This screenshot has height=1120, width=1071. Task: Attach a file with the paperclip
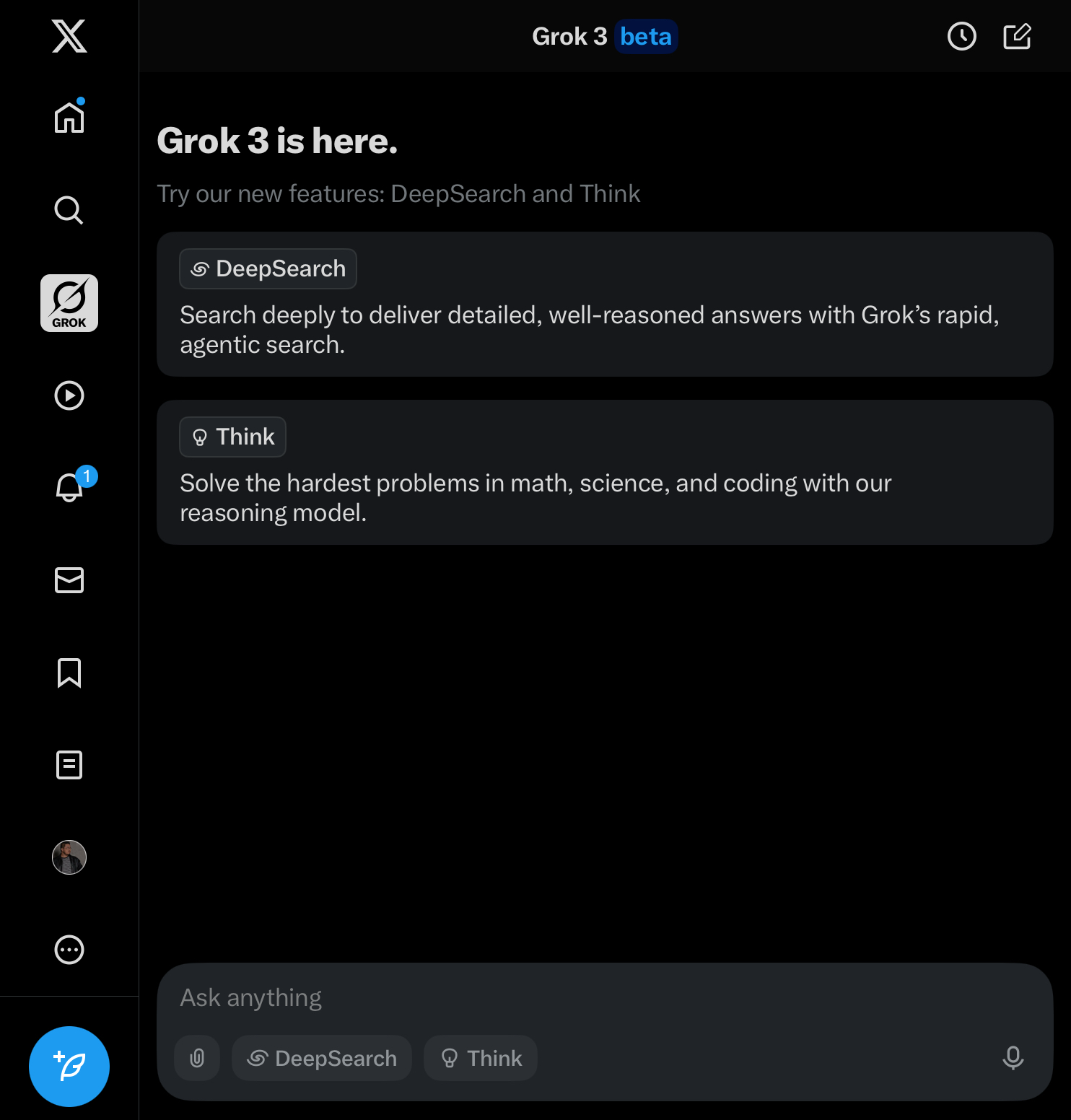pos(197,1058)
